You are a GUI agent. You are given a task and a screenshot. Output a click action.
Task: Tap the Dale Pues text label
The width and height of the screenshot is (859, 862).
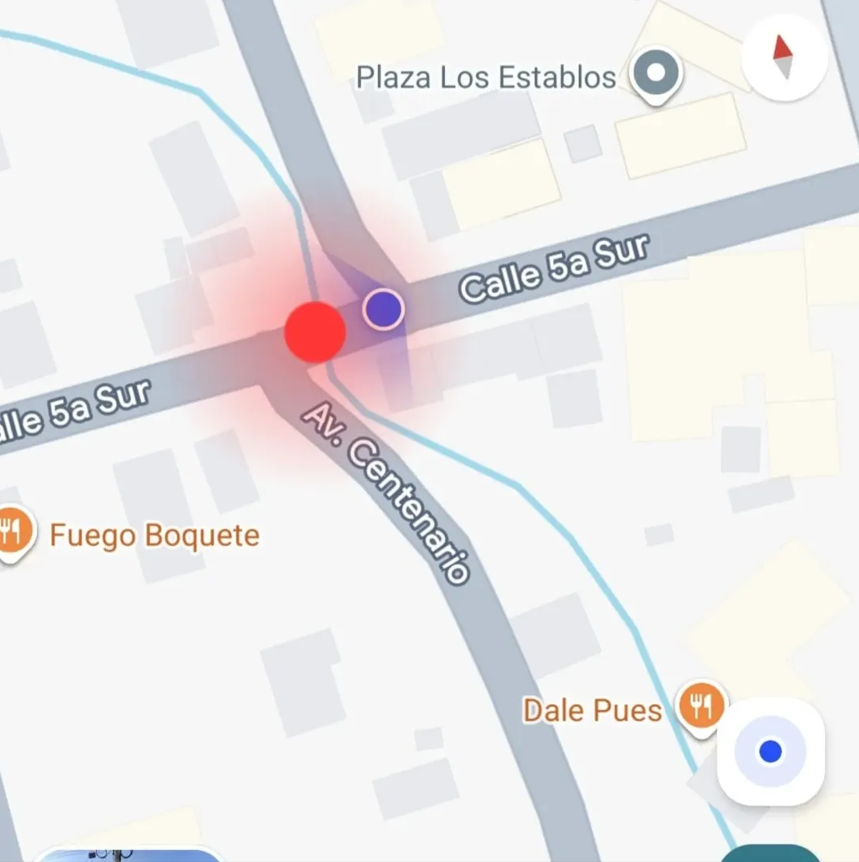coord(591,710)
